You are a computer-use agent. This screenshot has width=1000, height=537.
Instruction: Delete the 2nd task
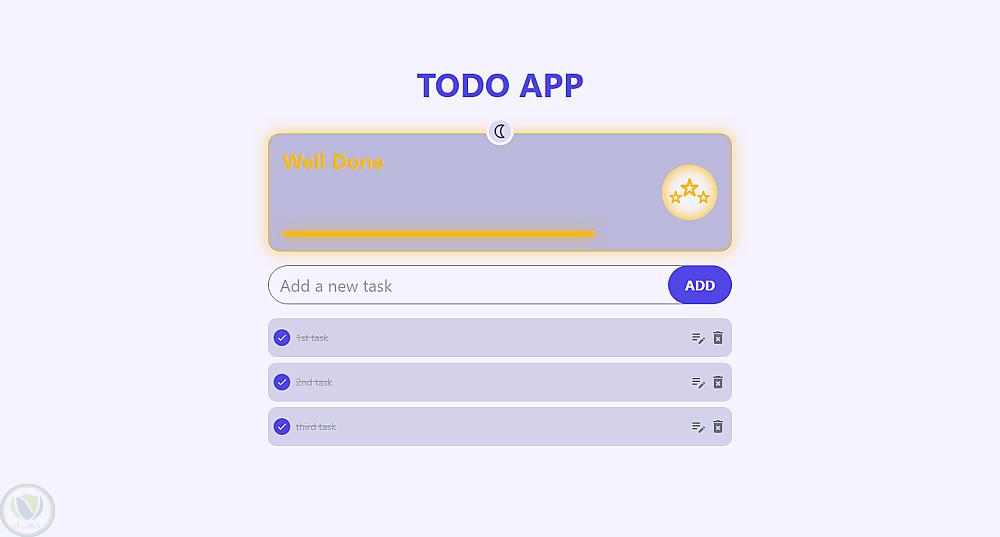point(718,382)
